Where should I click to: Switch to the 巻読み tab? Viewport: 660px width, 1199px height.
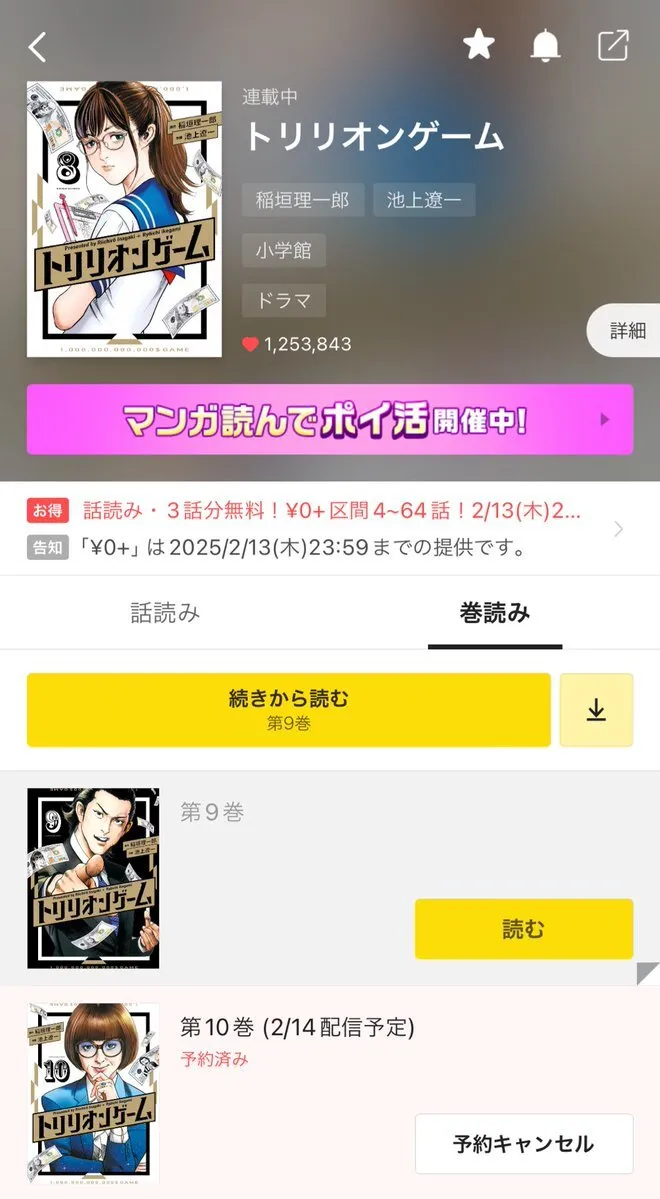click(x=494, y=614)
